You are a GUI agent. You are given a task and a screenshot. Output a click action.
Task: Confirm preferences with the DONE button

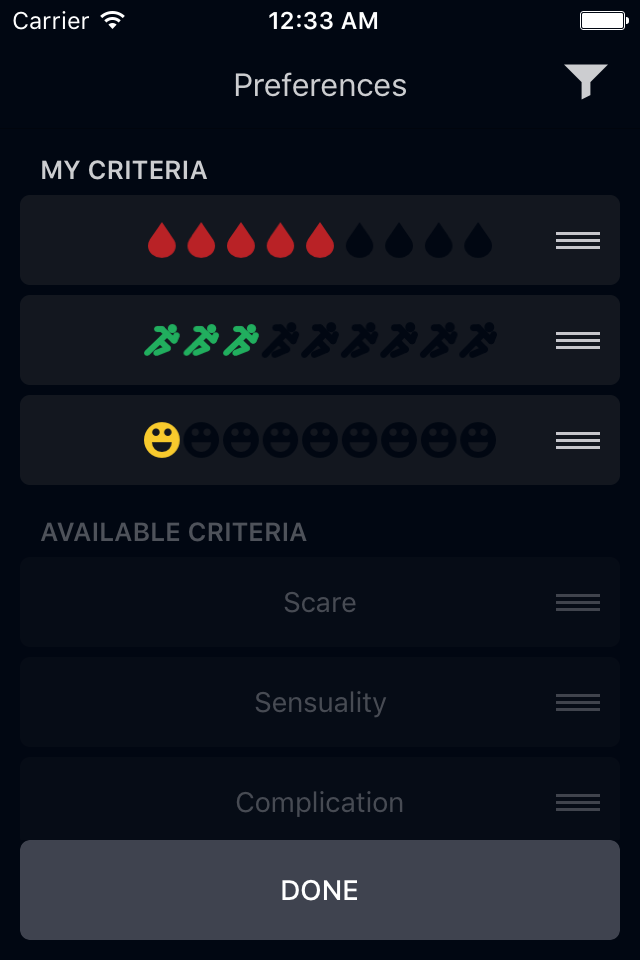tap(320, 890)
